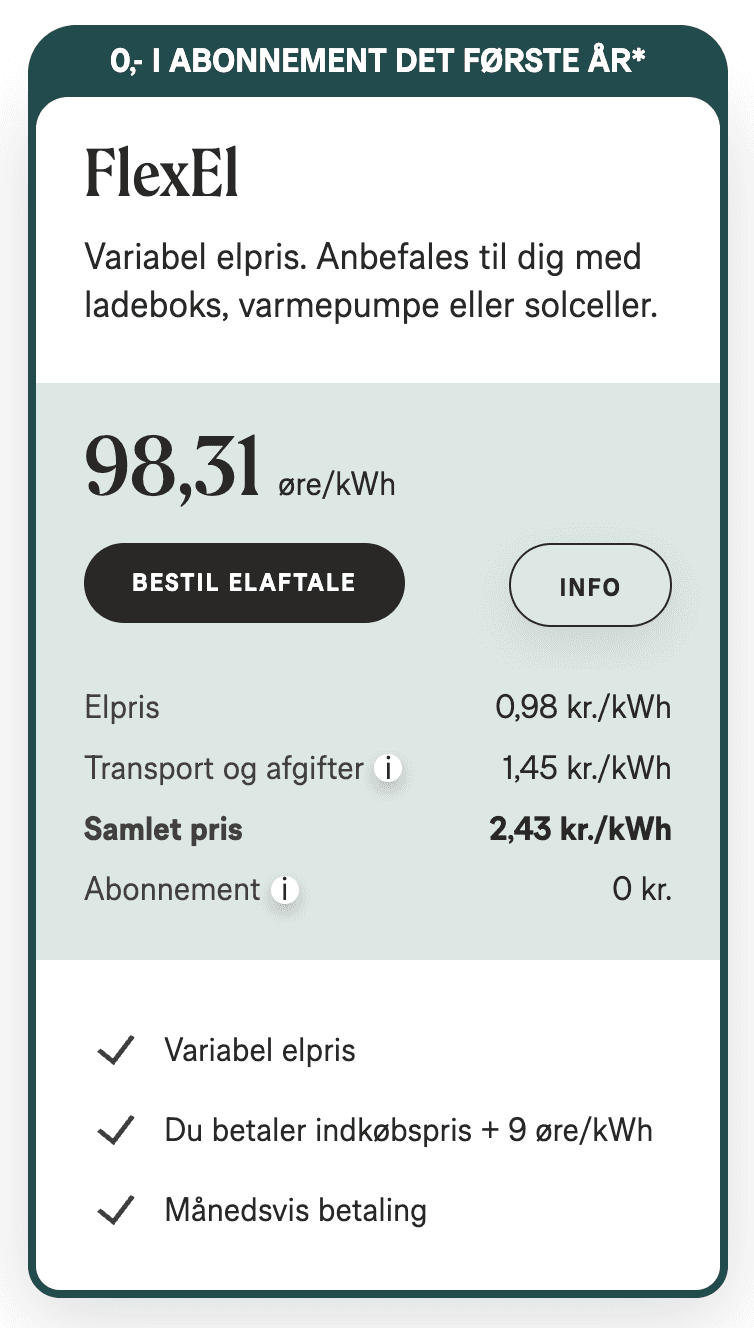Open the Abonnement info icon
754x1328 pixels.
285,889
